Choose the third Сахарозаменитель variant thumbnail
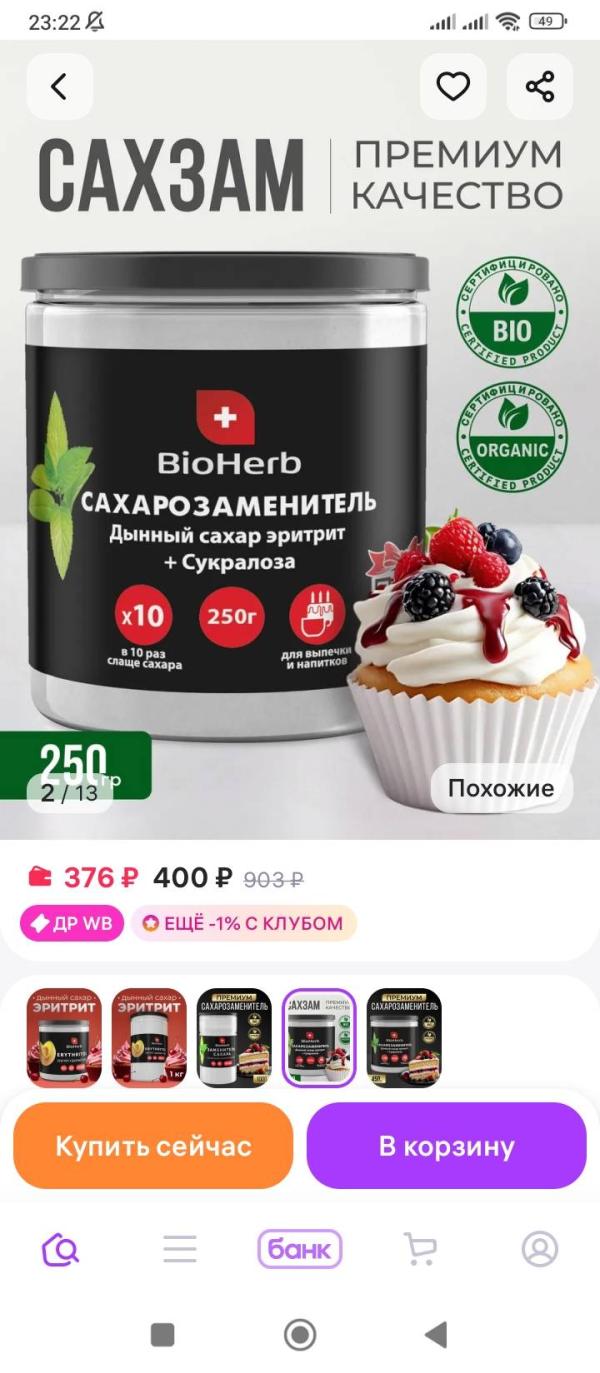 point(234,1038)
